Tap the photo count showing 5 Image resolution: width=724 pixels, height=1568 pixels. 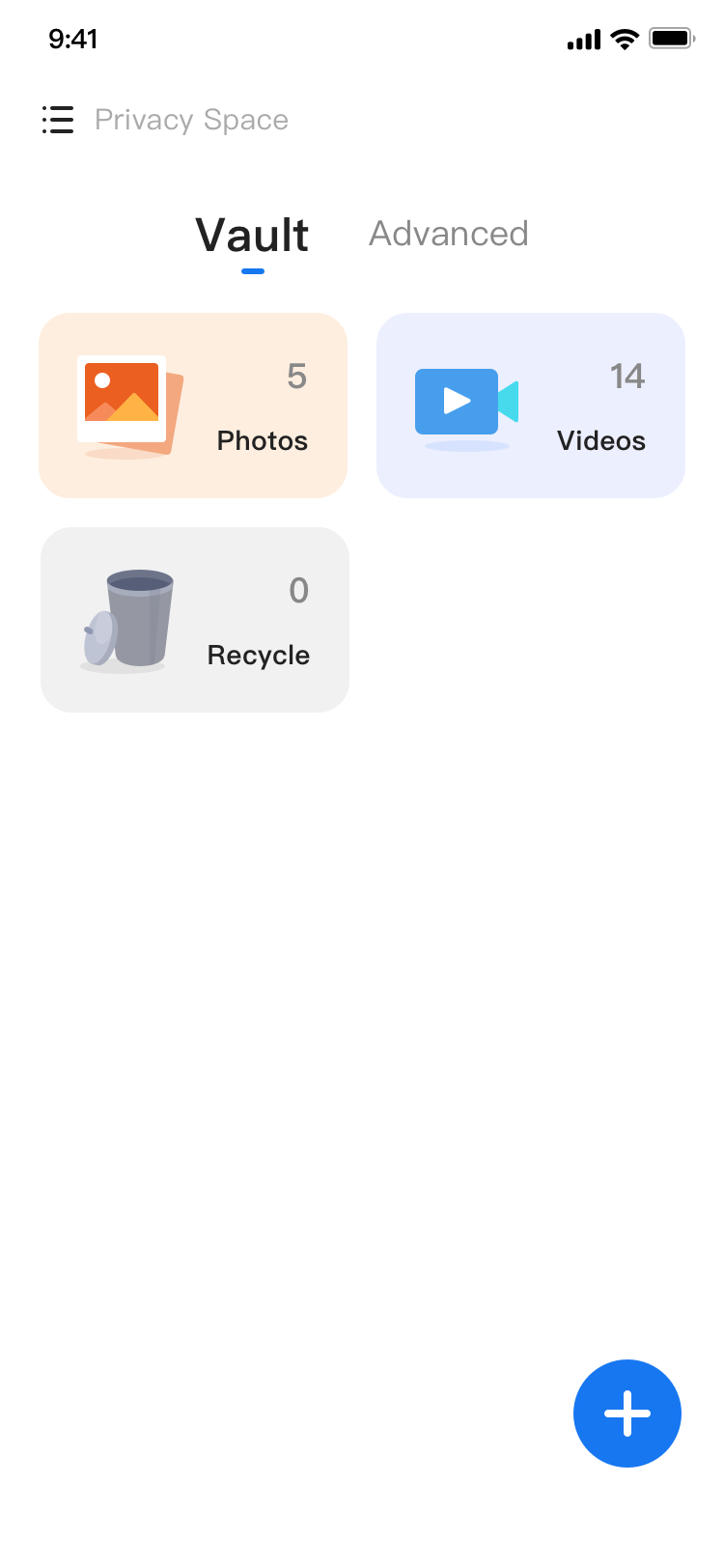[297, 378]
